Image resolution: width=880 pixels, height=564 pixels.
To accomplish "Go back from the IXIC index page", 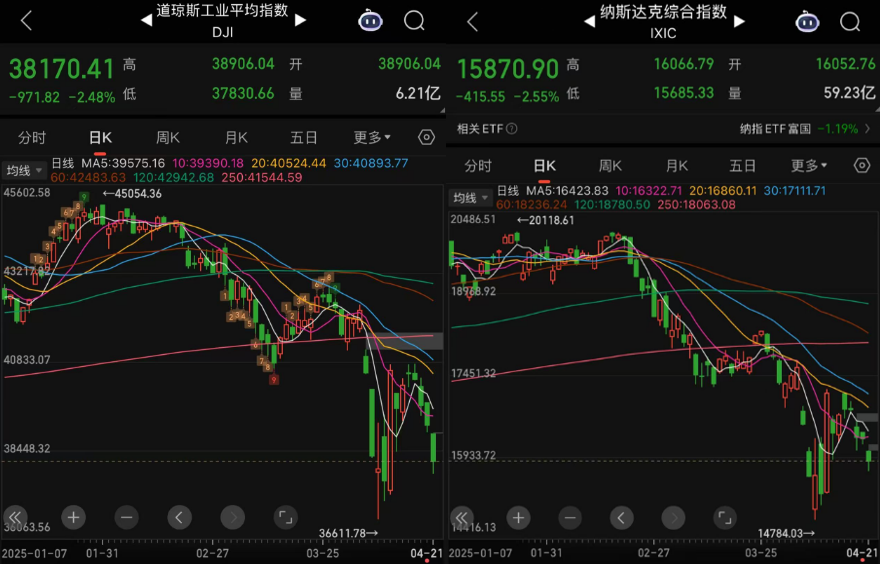I will [x=473, y=20].
